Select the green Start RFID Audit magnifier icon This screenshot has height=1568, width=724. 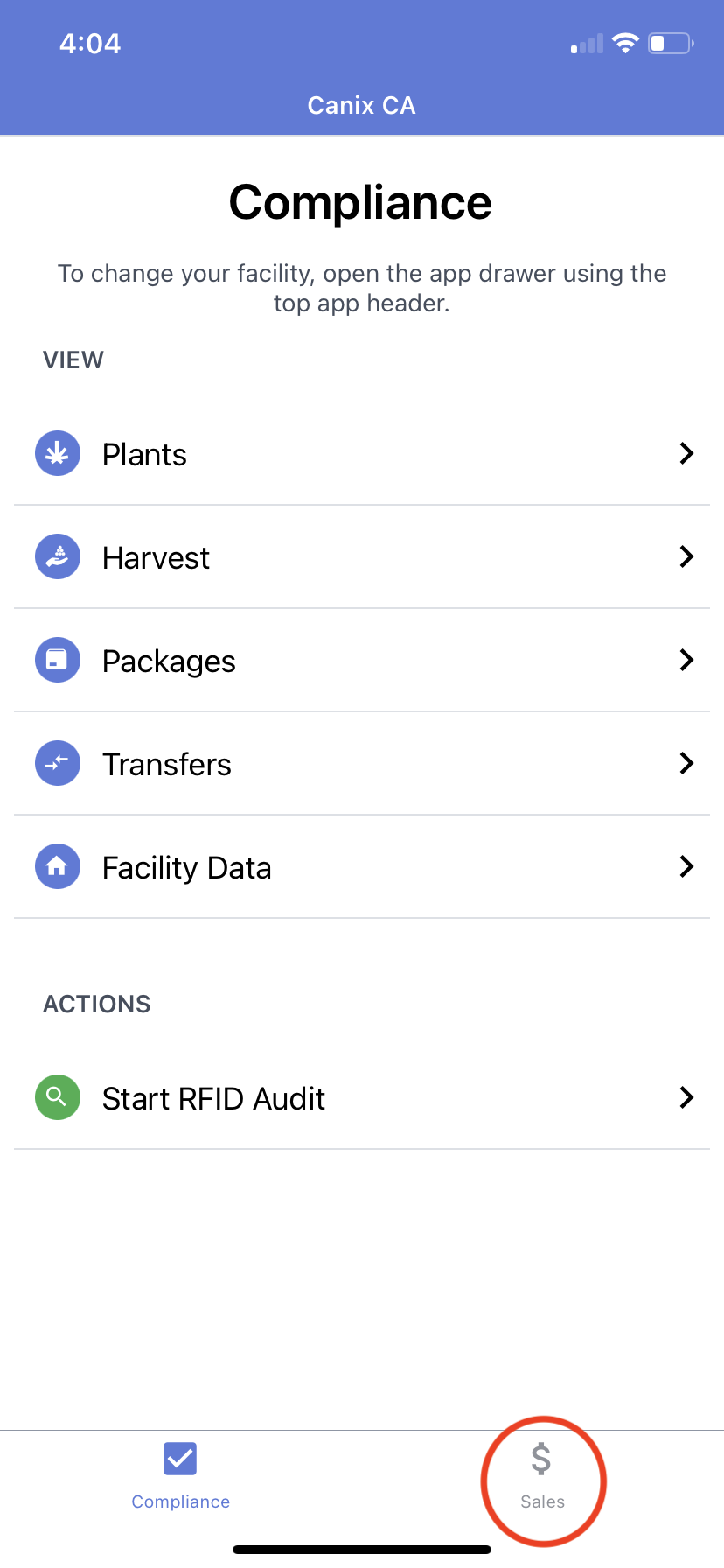tap(57, 1097)
